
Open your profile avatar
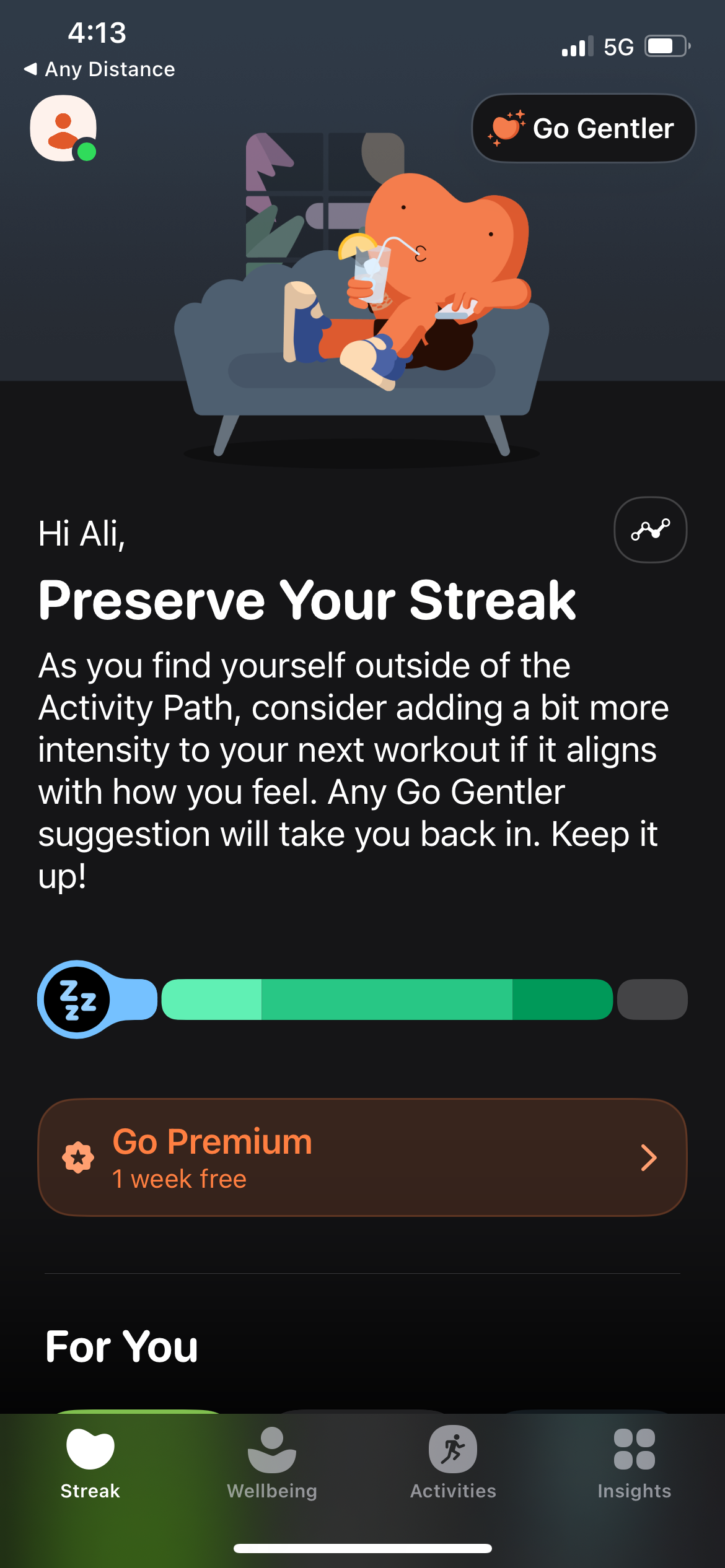pyautogui.click(x=63, y=127)
